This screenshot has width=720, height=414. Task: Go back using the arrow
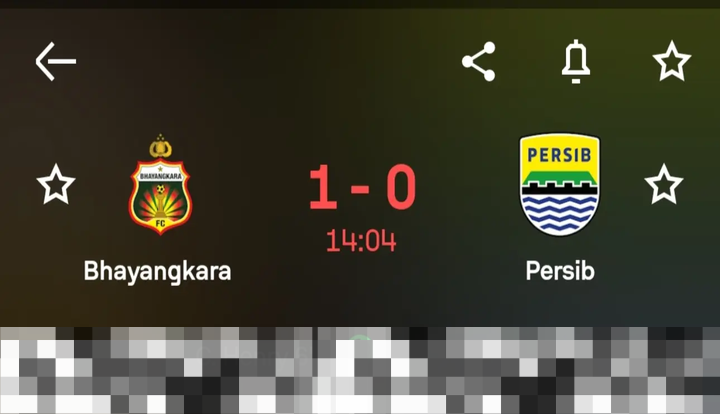(55, 62)
